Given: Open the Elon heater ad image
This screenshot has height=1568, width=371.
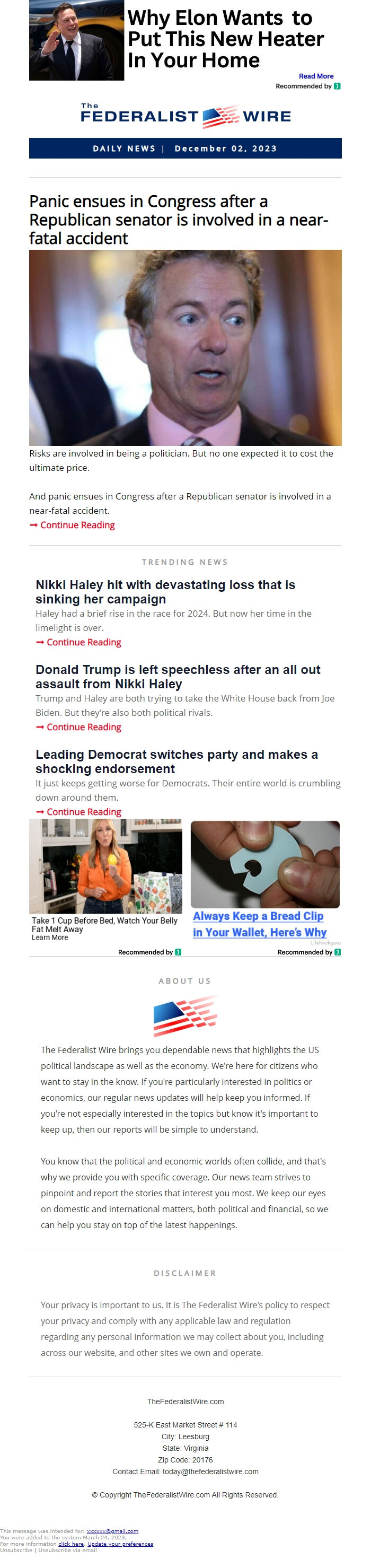Looking at the screenshot, I should [x=76, y=40].
